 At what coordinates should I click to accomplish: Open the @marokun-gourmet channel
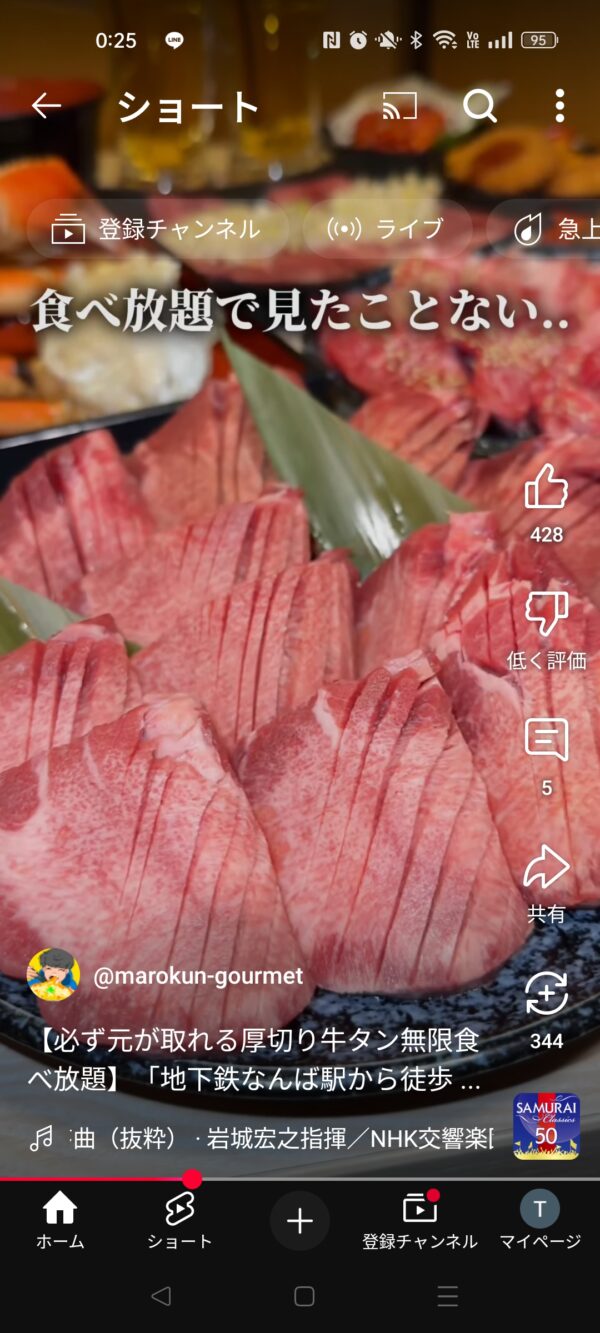(198, 976)
